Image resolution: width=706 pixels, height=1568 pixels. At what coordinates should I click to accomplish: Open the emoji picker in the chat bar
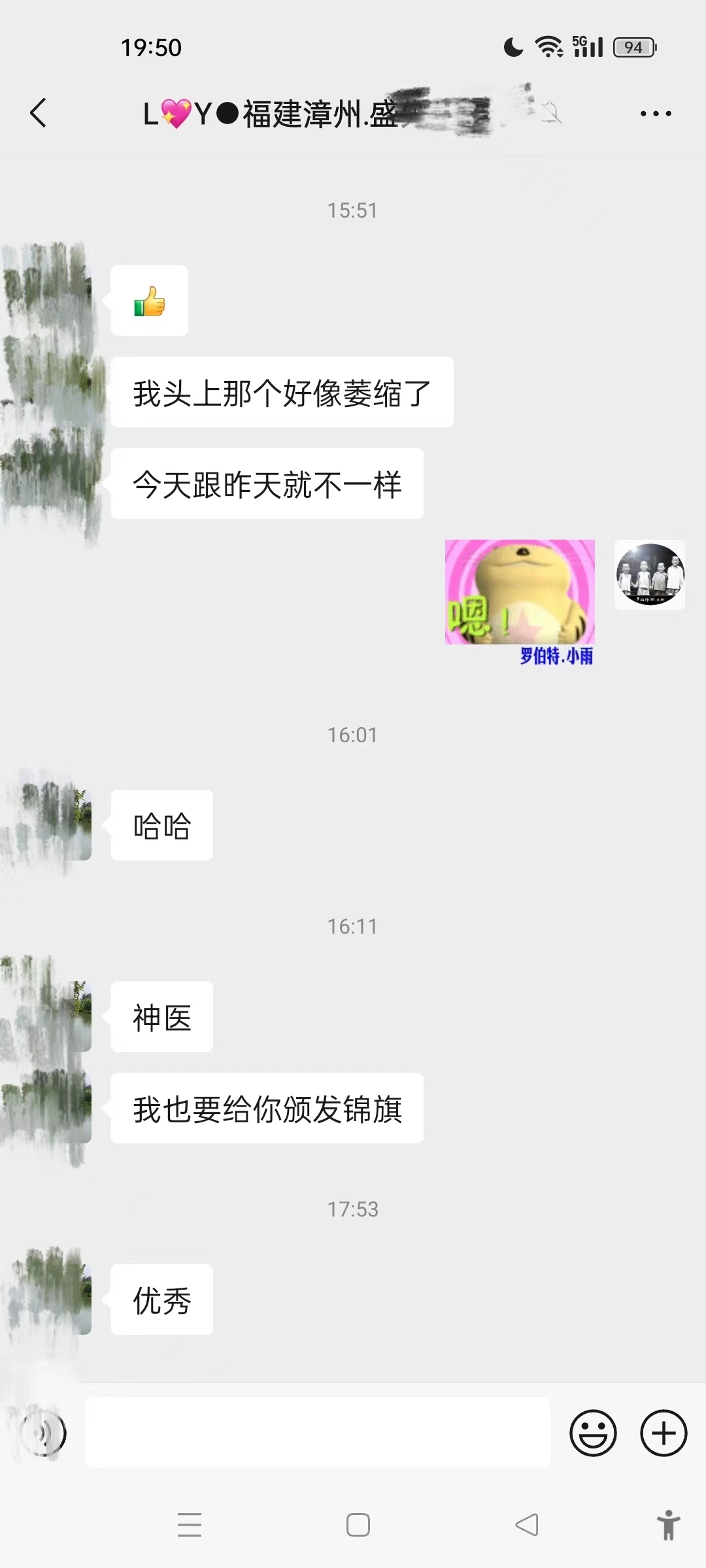[x=594, y=1431]
